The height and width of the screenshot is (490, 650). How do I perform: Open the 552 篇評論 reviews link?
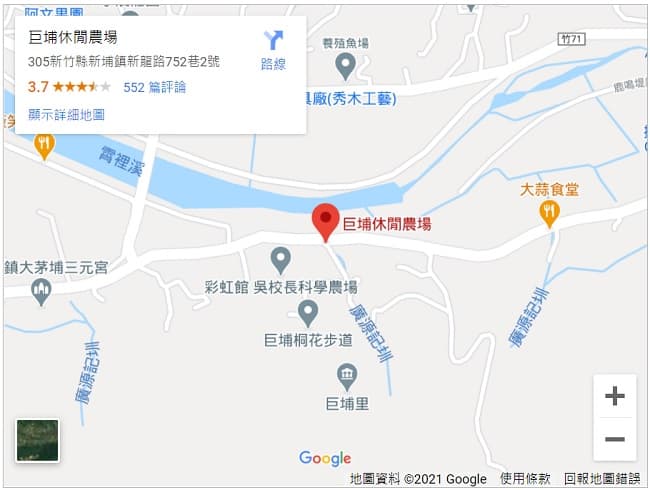coord(154,87)
